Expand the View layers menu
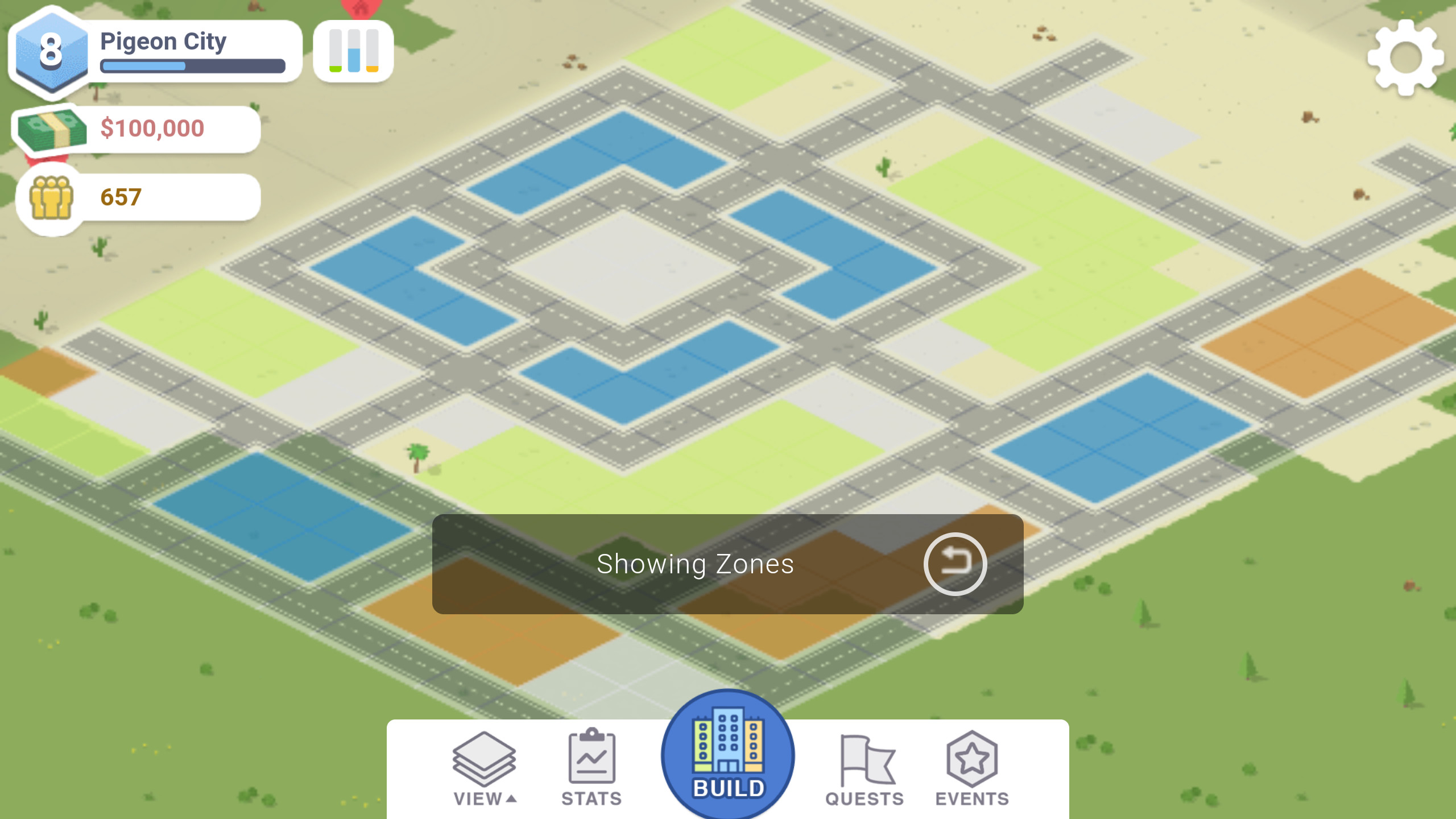This screenshot has width=1456, height=819. coord(484,769)
